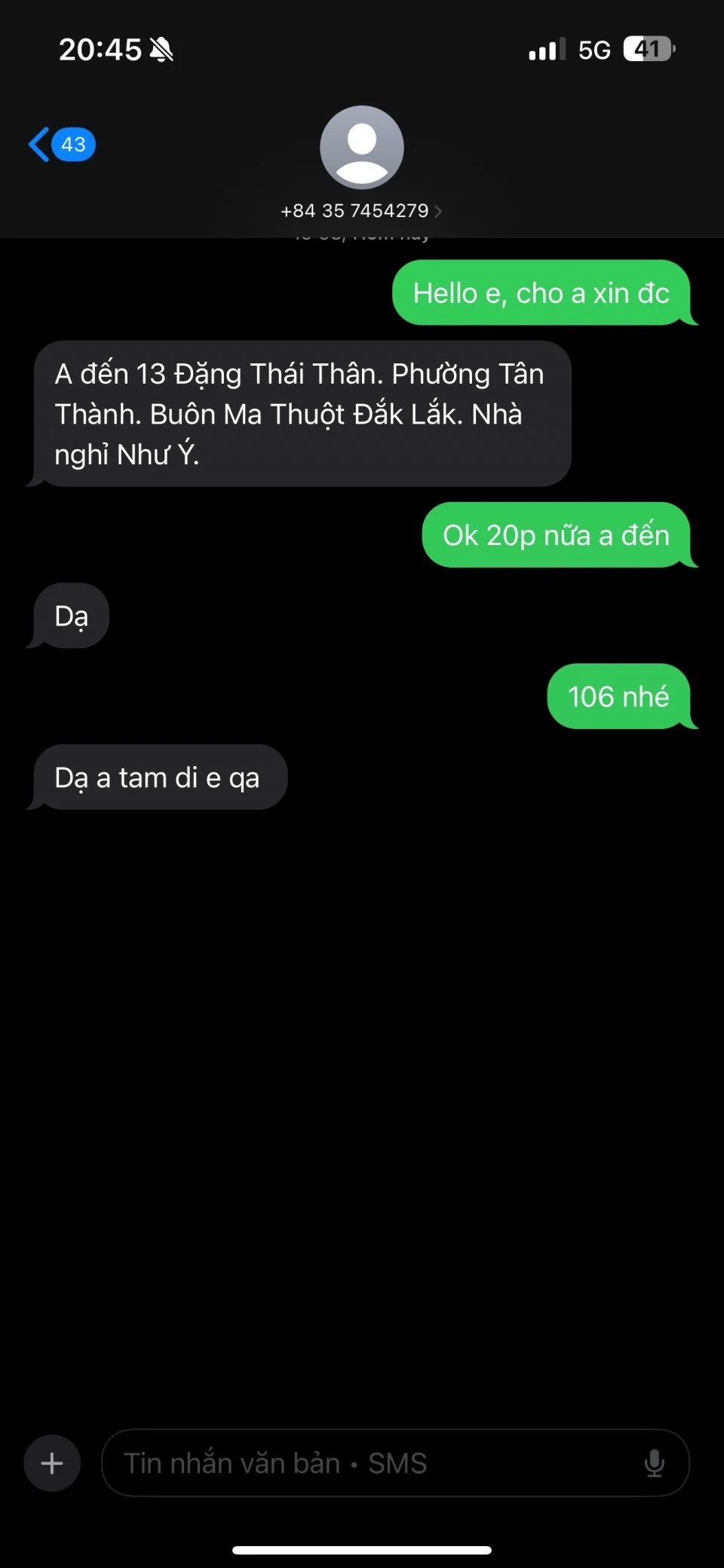Open the plus attachments menu

[52, 1463]
